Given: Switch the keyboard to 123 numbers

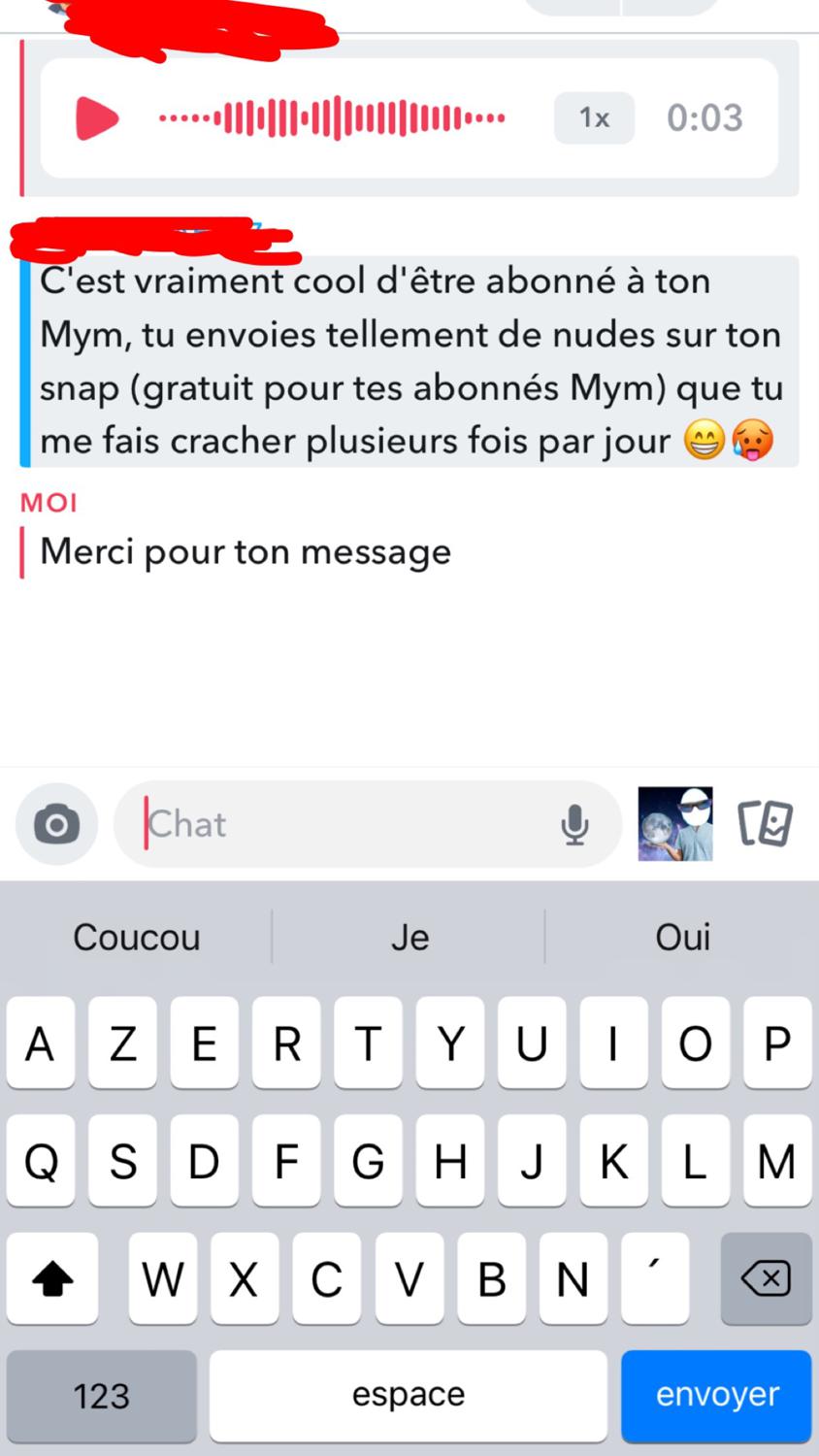Looking at the screenshot, I should pyautogui.click(x=101, y=1395).
